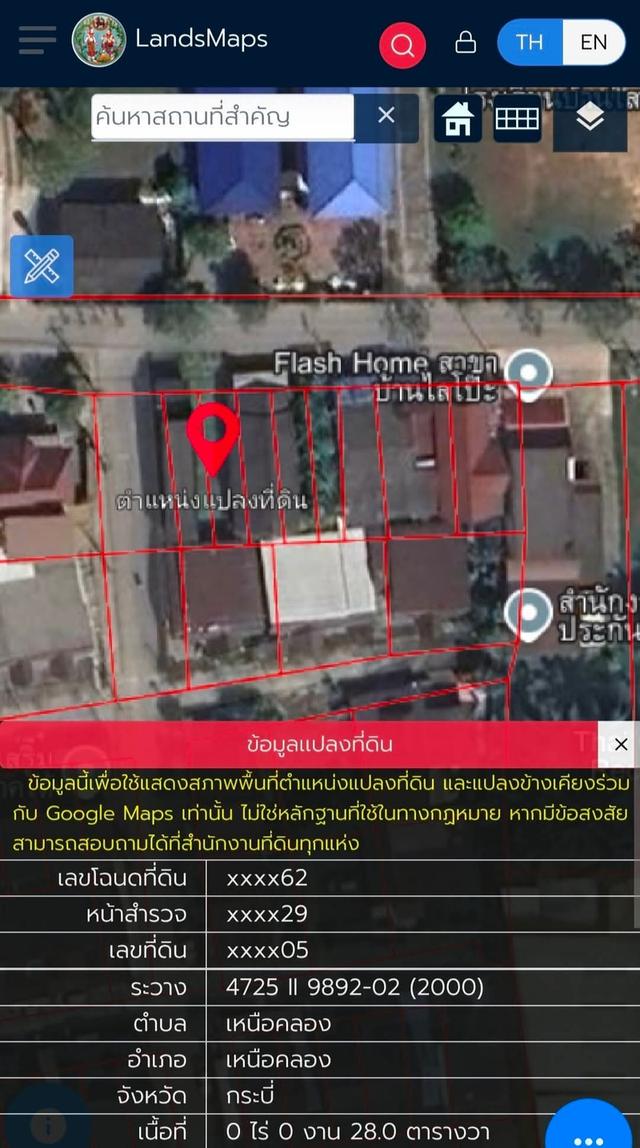Tap the Flash Home place marker
The width and height of the screenshot is (640, 1148).
527,371
